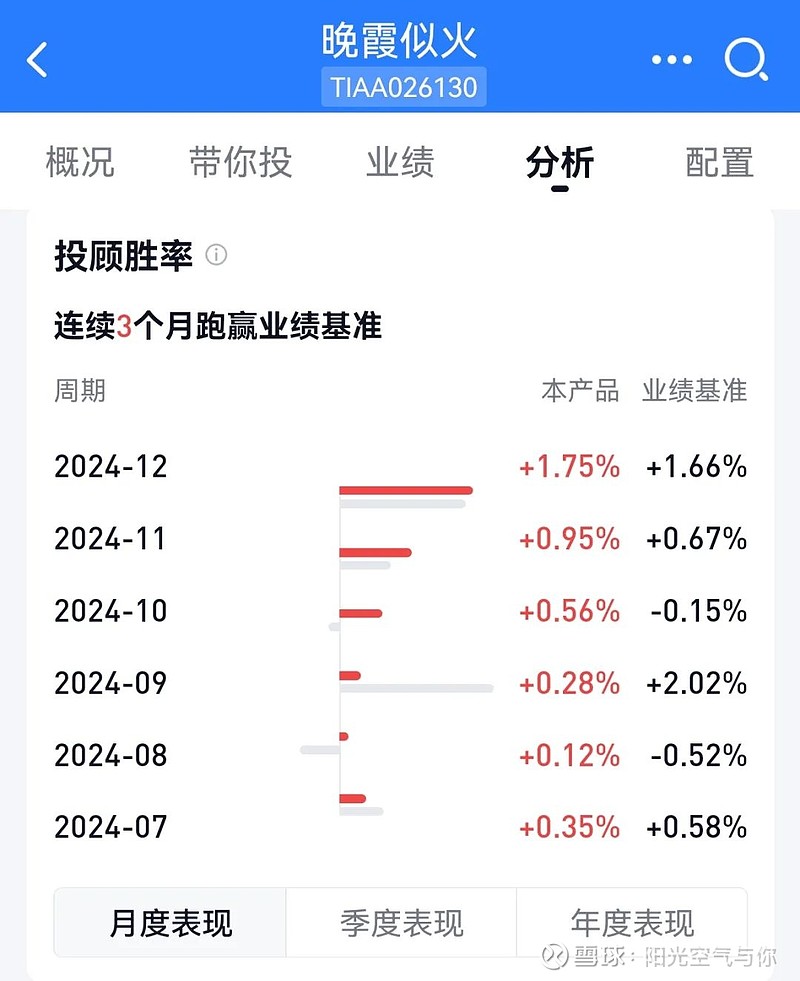The image size is (800, 981).
Task: Open the 带你投 tab
Action: (x=240, y=163)
